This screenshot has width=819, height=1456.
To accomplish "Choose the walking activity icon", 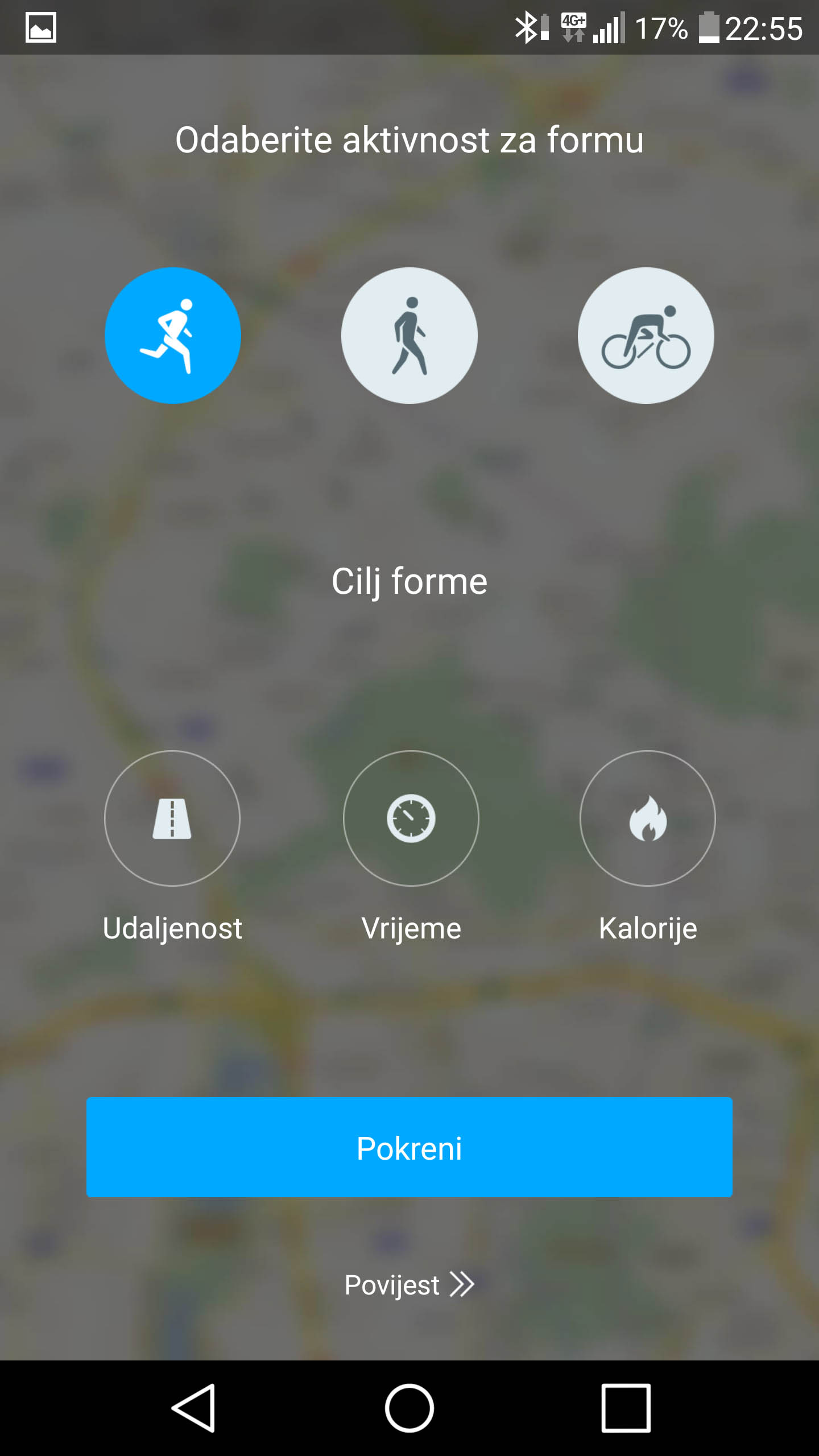I will click(409, 336).
